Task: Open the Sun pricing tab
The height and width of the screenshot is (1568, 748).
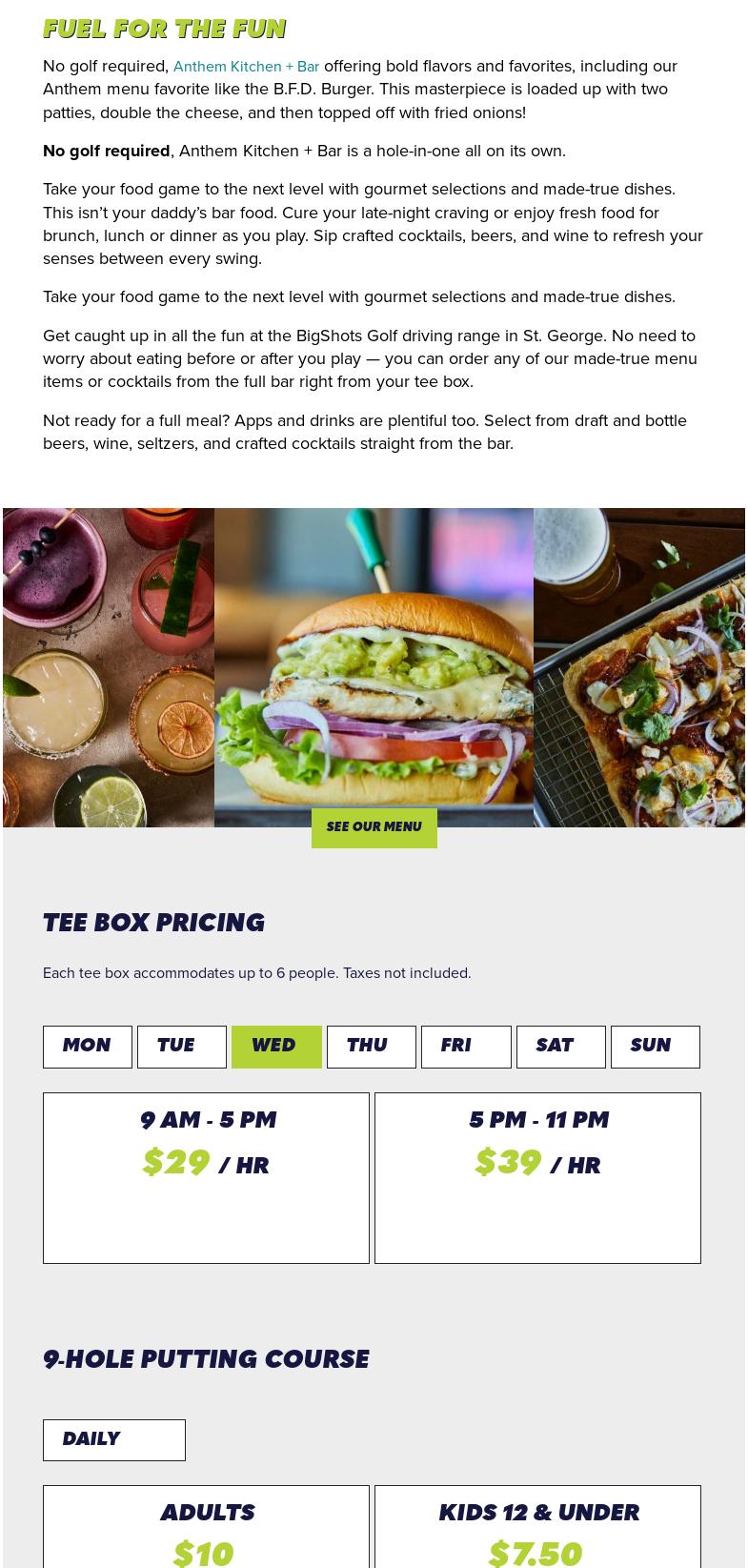Action: (x=655, y=1047)
